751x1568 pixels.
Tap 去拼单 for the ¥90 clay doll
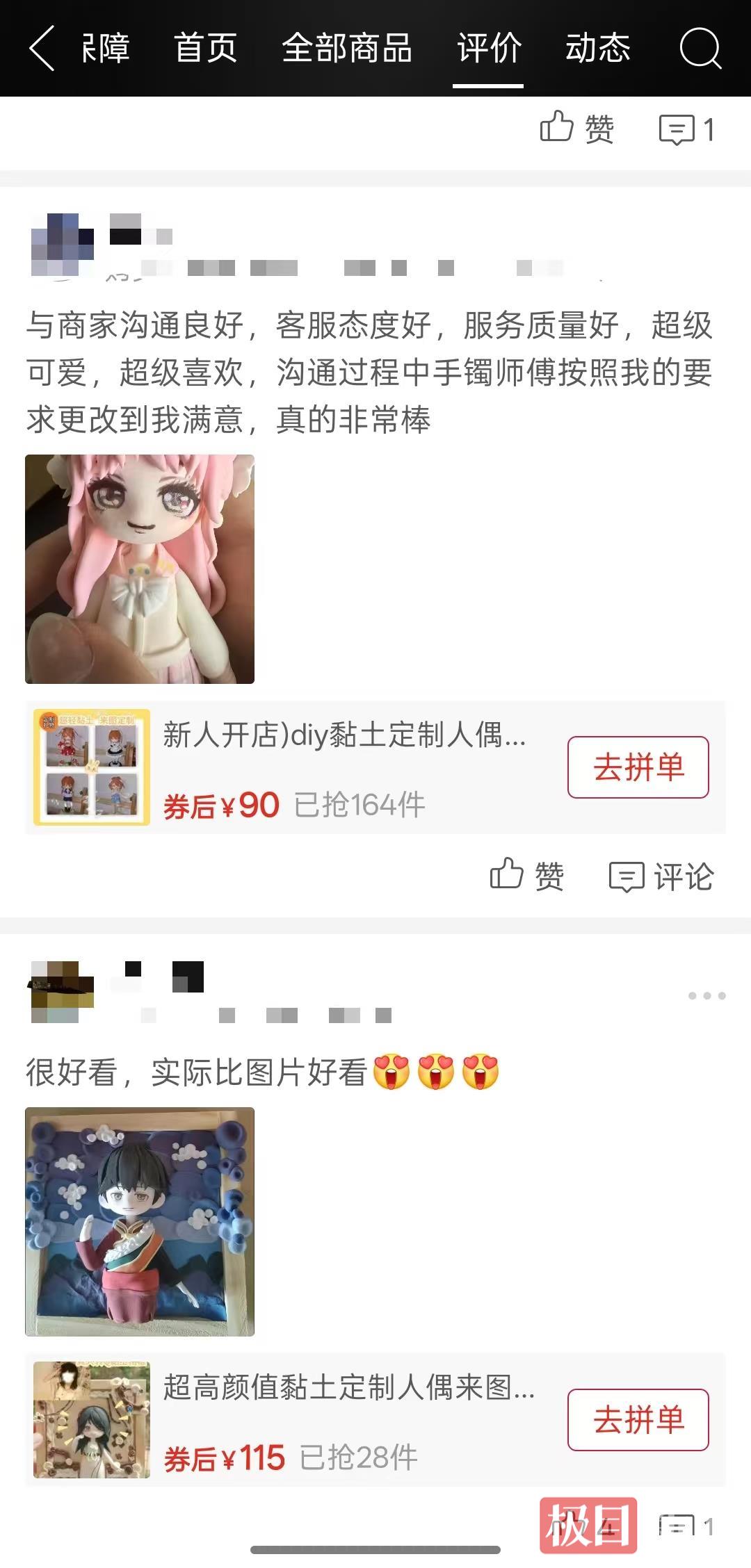coord(638,767)
